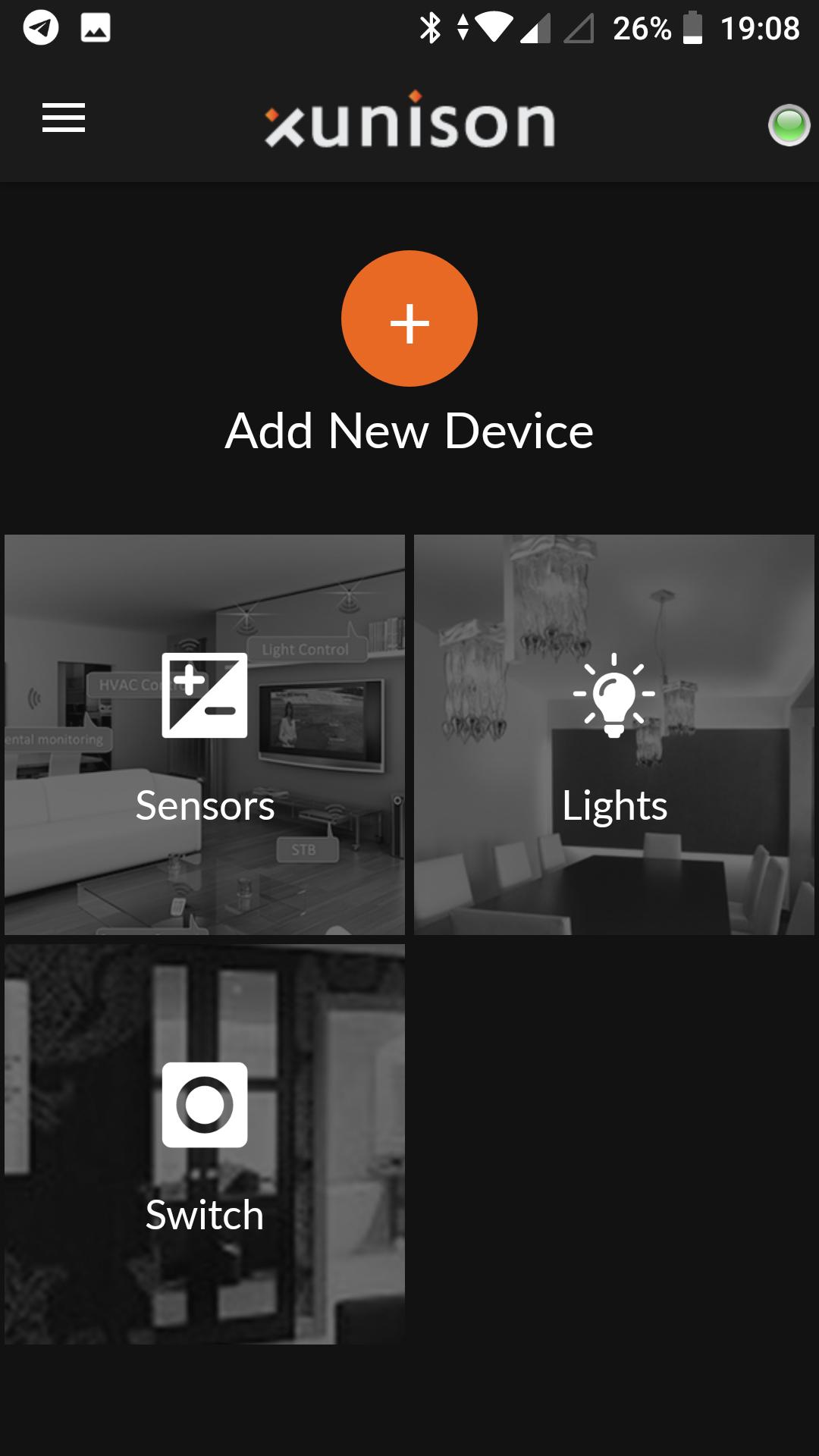Open the Lights tile
This screenshot has width=819, height=1456.
(x=614, y=734)
